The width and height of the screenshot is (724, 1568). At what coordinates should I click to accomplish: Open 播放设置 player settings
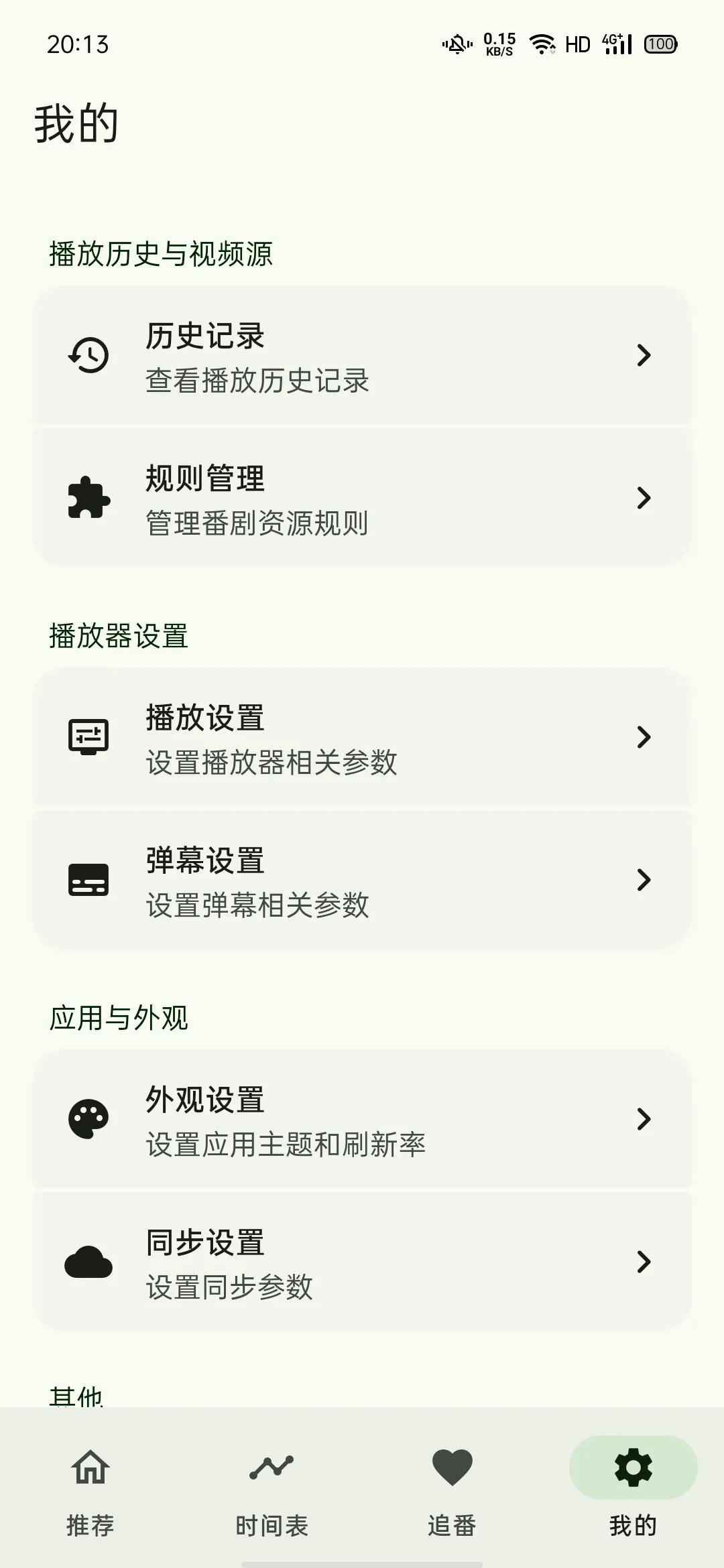pos(362,737)
